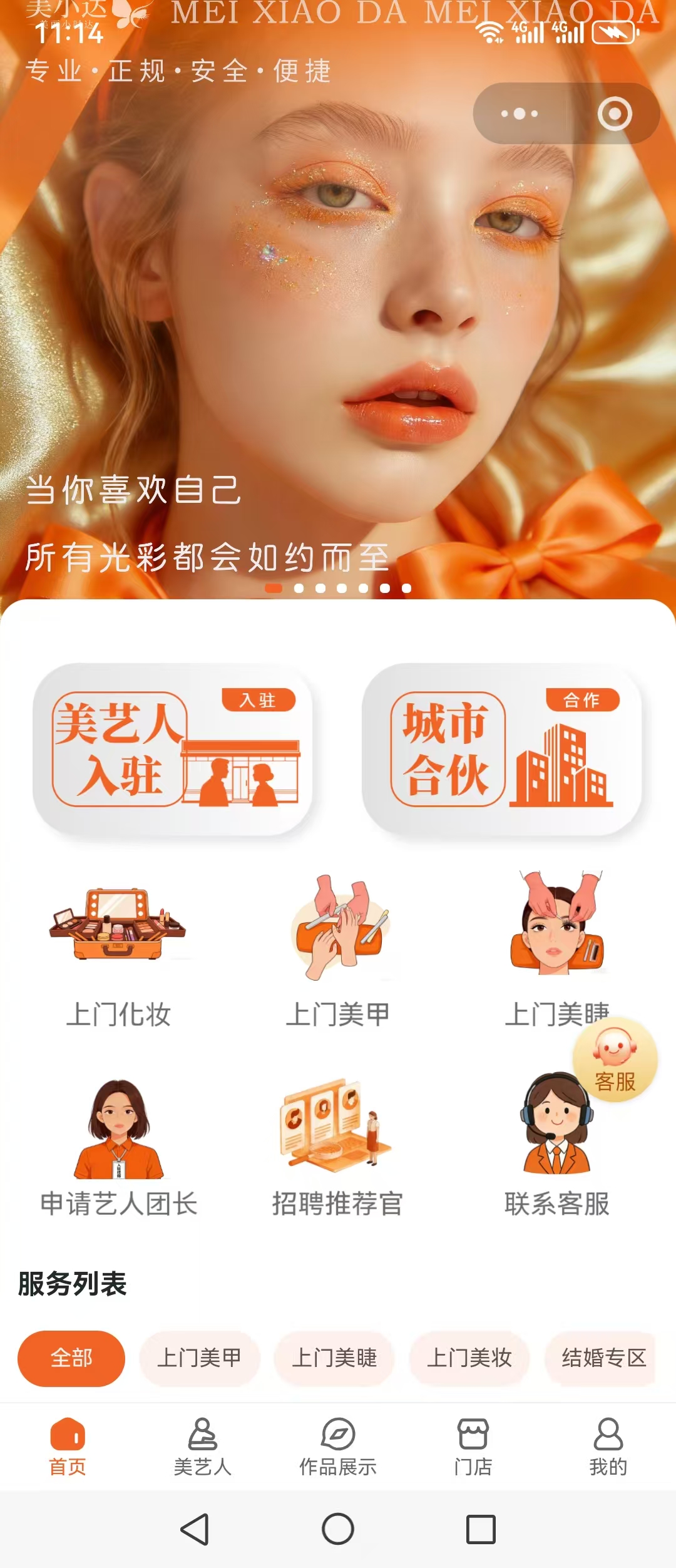
Task: Filter service list by 结婚专区 chip
Action: [602, 1358]
